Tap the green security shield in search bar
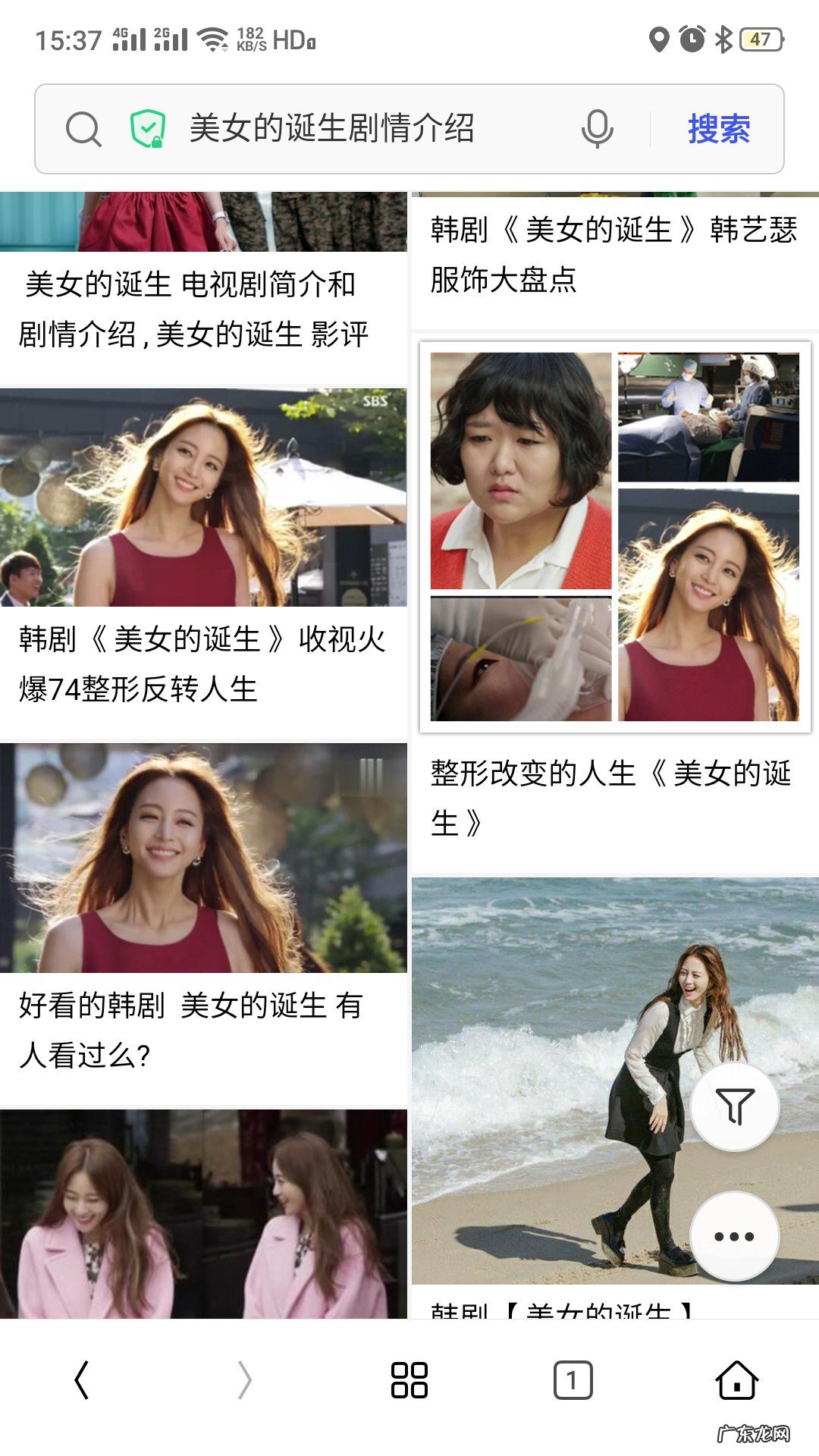Viewport: 819px width, 1456px height. (x=149, y=129)
